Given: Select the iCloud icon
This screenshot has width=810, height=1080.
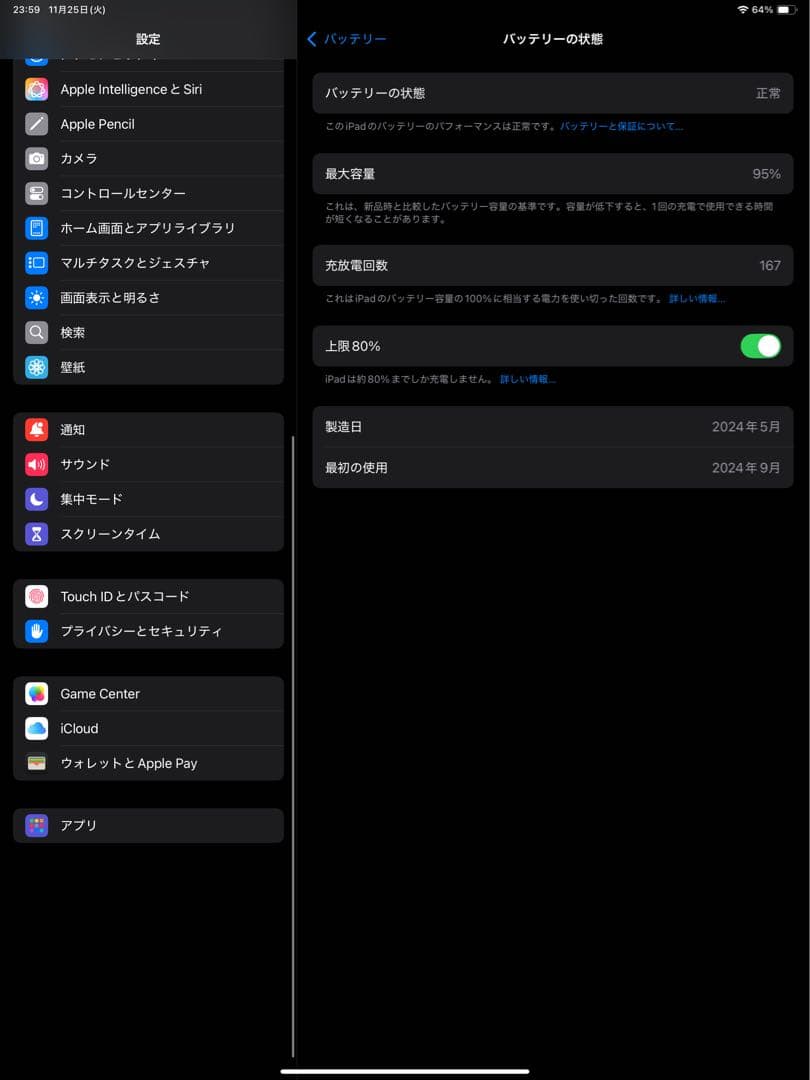Looking at the screenshot, I should tap(36, 728).
